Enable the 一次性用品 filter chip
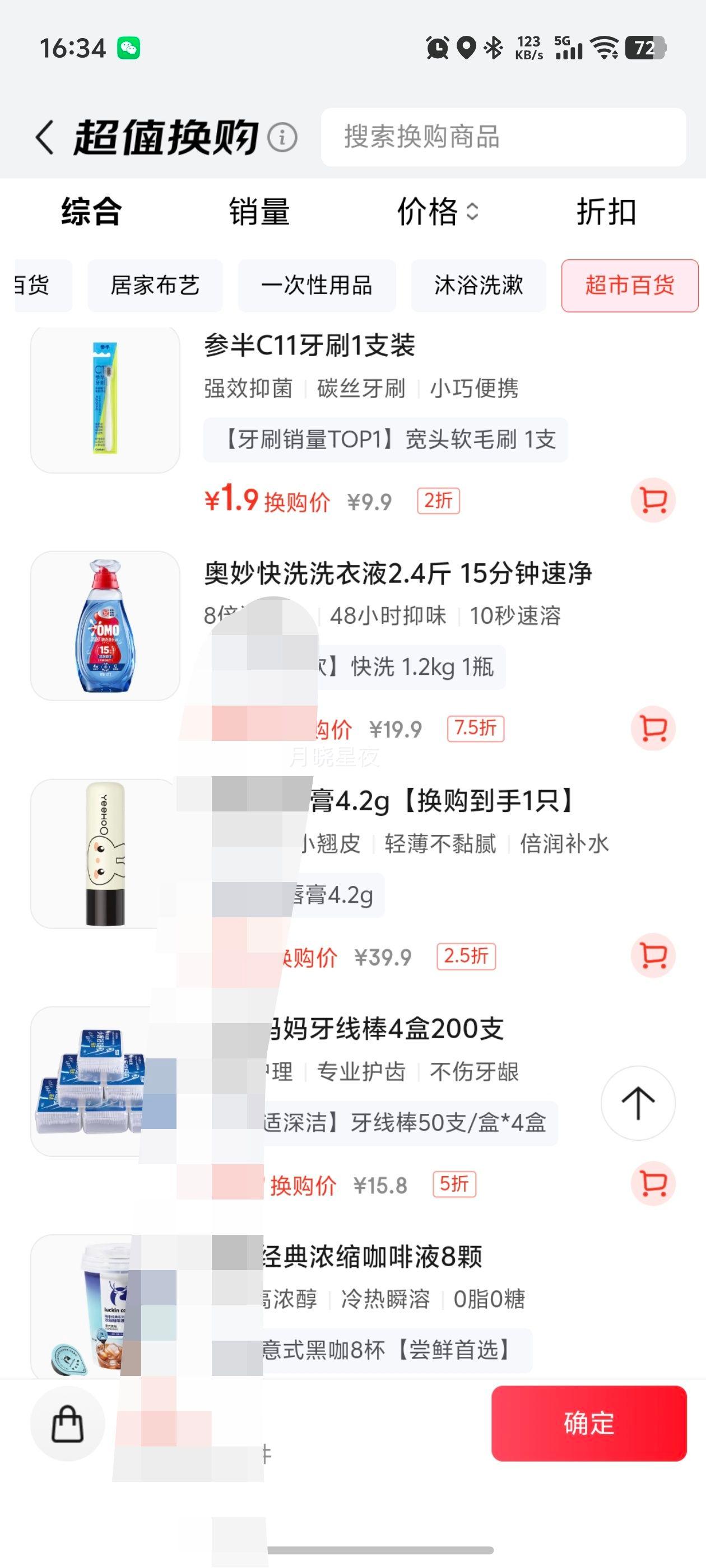 click(318, 286)
